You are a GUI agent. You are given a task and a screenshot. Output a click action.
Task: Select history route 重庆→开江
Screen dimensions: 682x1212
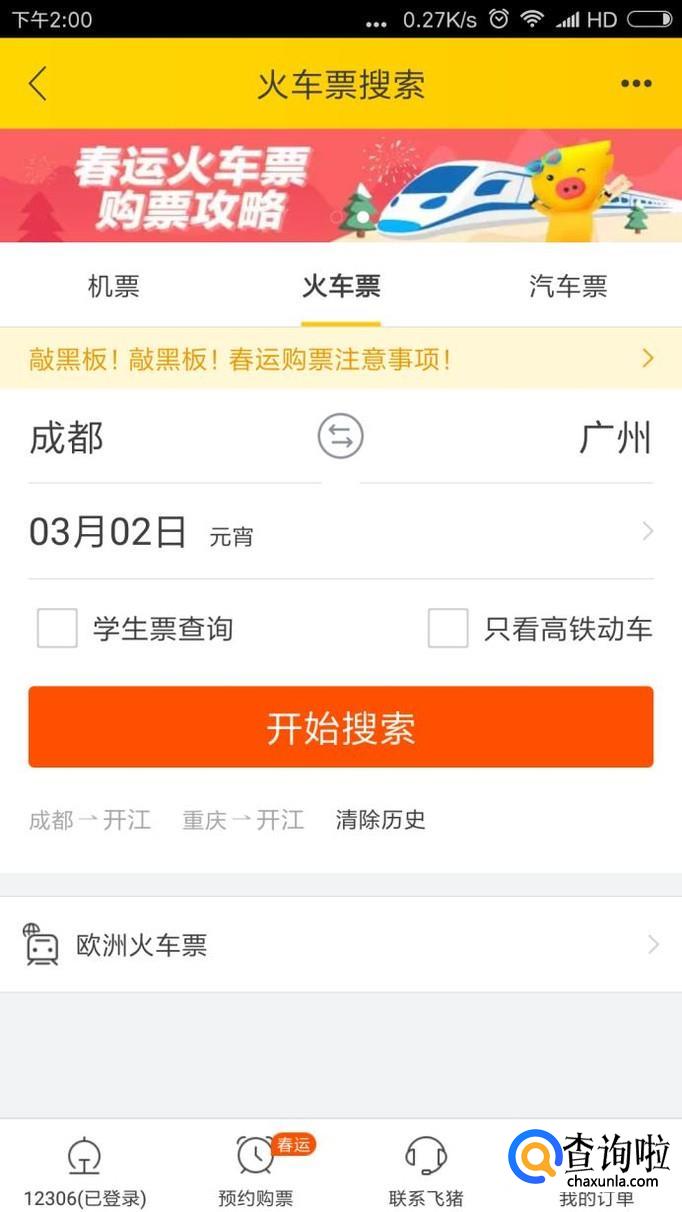pyautogui.click(x=243, y=821)
